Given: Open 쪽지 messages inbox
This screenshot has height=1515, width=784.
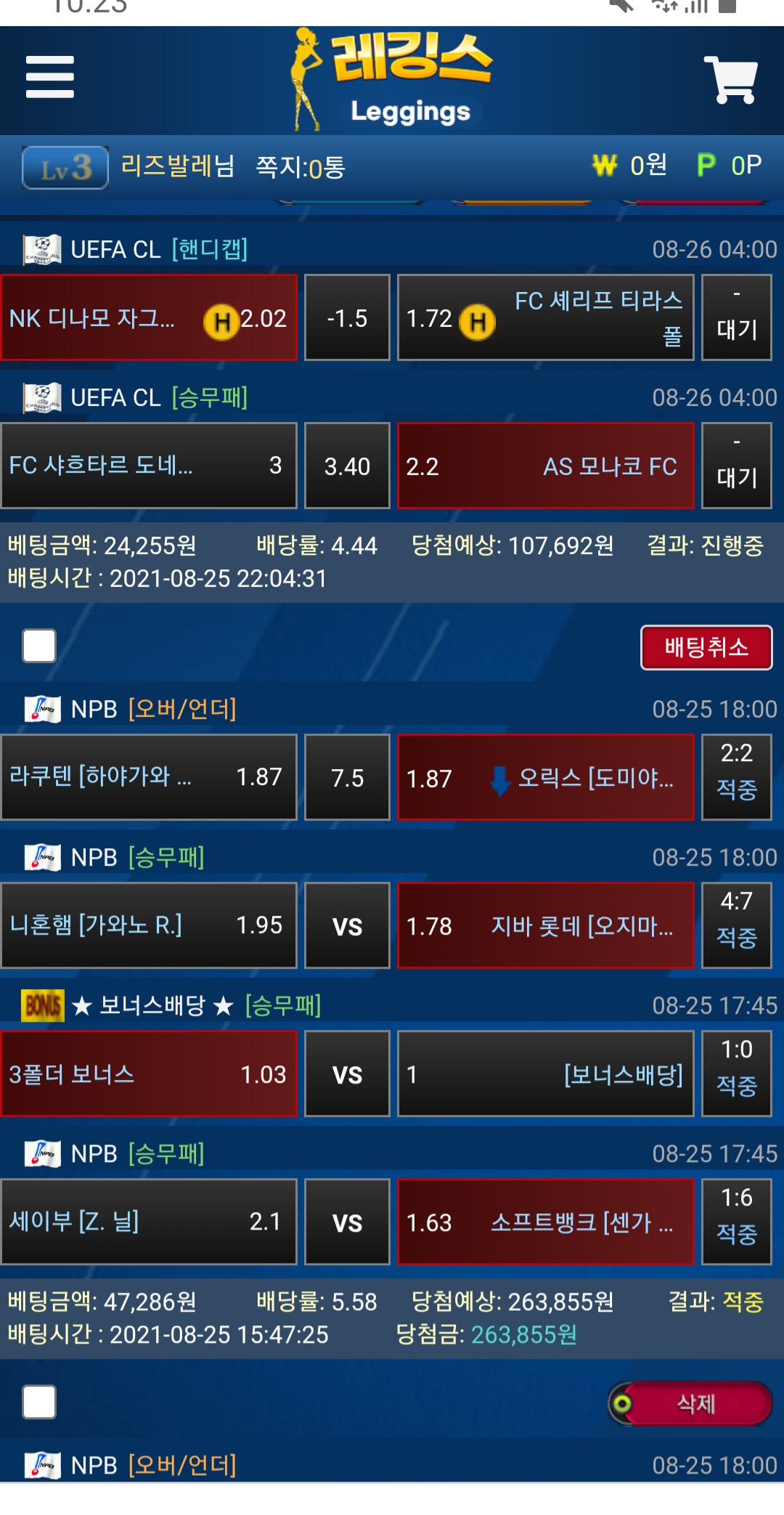Looking at the screenshot, I should (300, 167).
